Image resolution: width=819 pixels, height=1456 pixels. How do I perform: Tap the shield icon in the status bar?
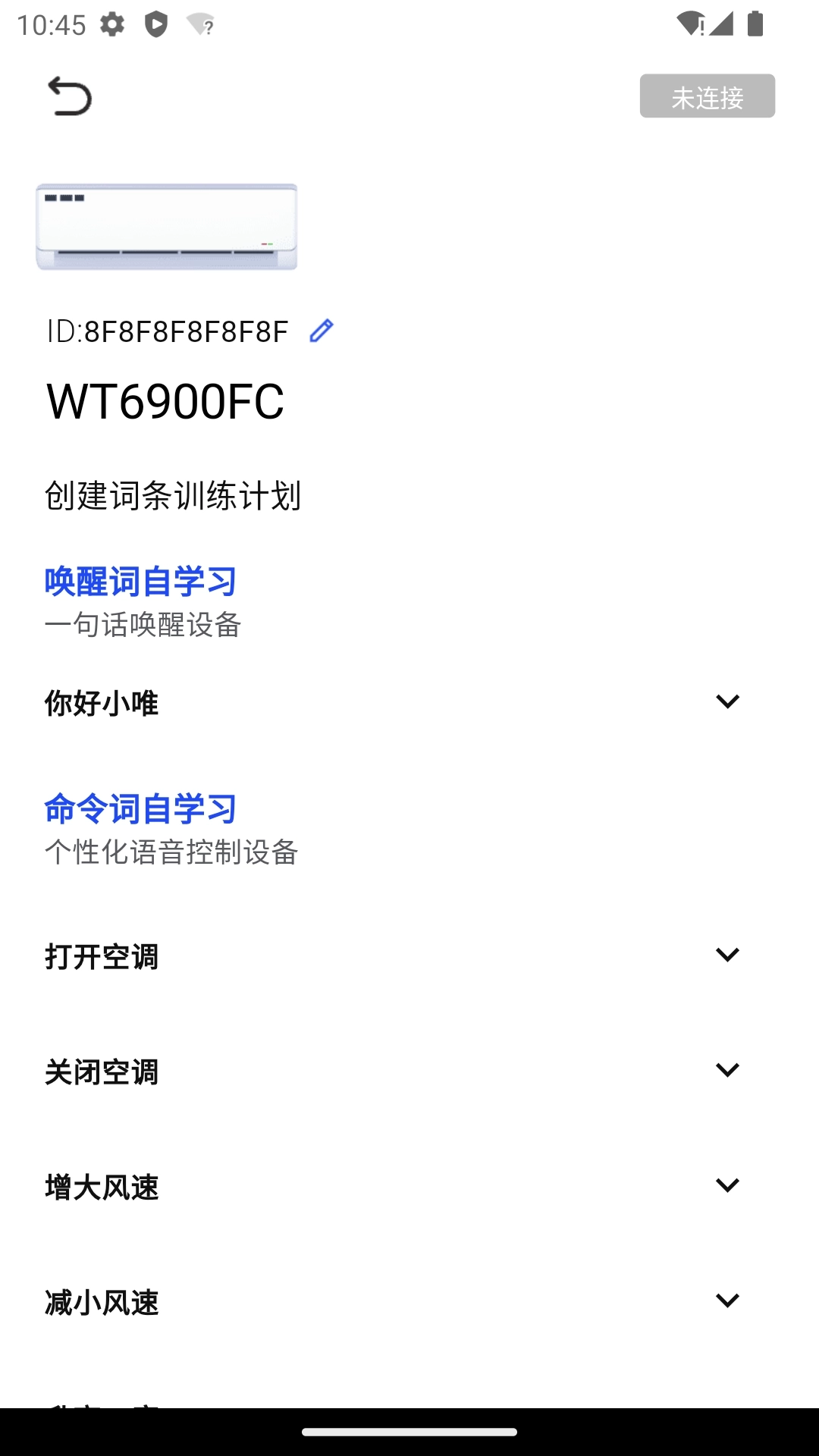155,24
